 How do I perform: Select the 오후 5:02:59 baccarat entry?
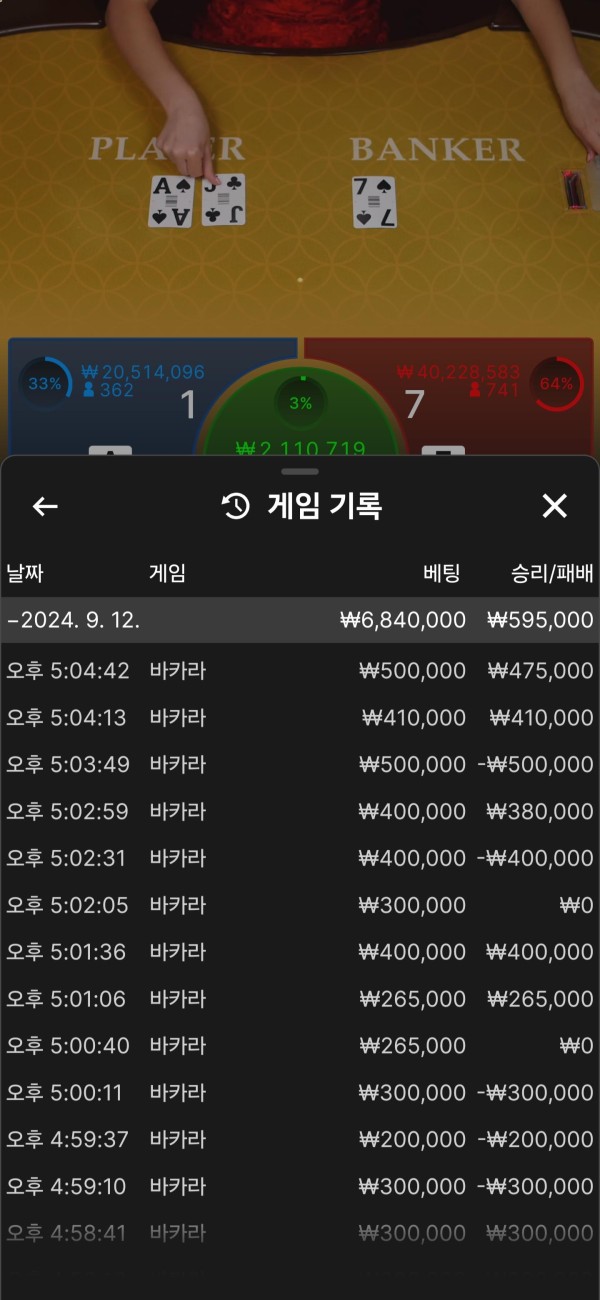[x=300, y=812]
